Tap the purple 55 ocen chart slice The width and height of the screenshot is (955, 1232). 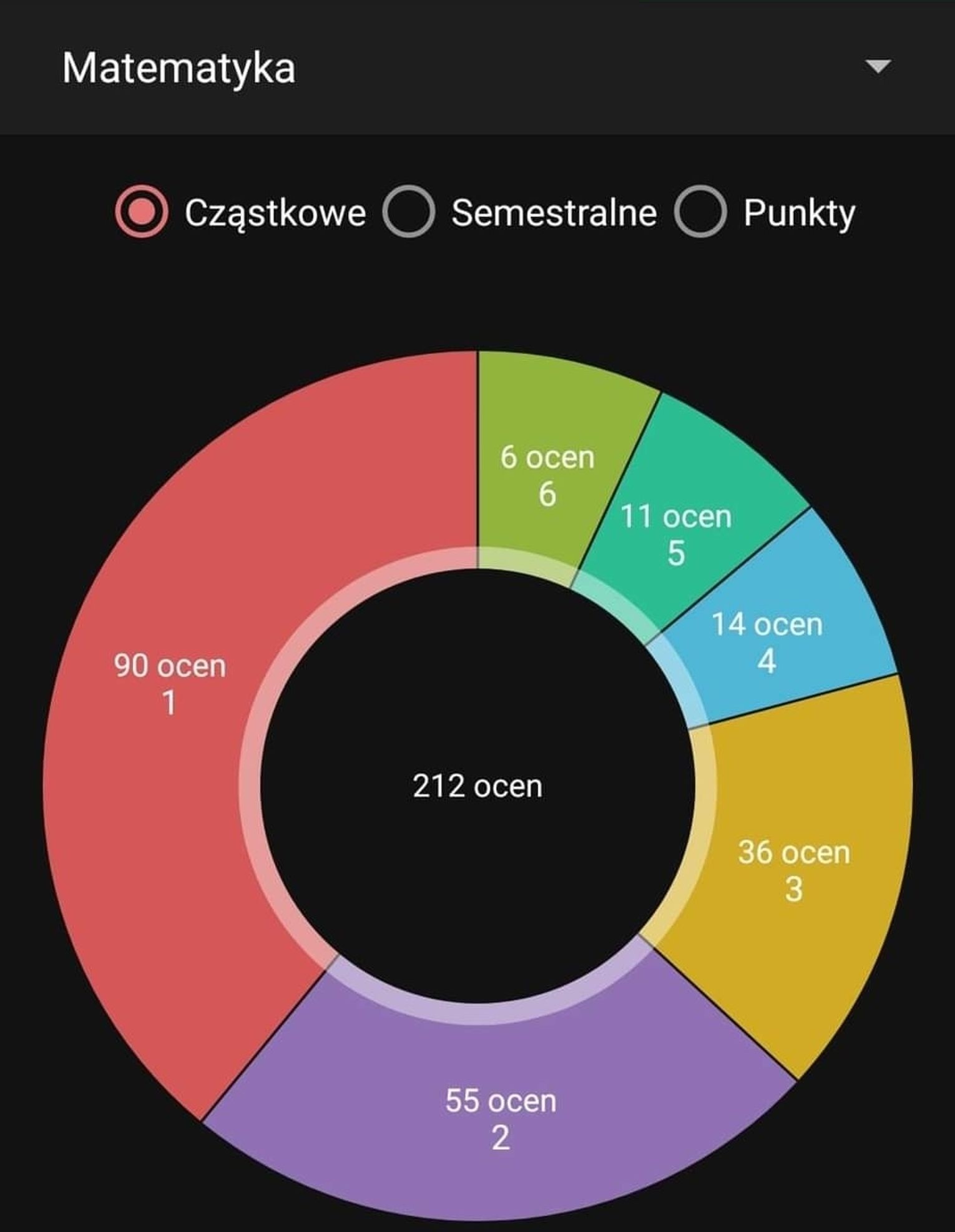coord(501,1119)
